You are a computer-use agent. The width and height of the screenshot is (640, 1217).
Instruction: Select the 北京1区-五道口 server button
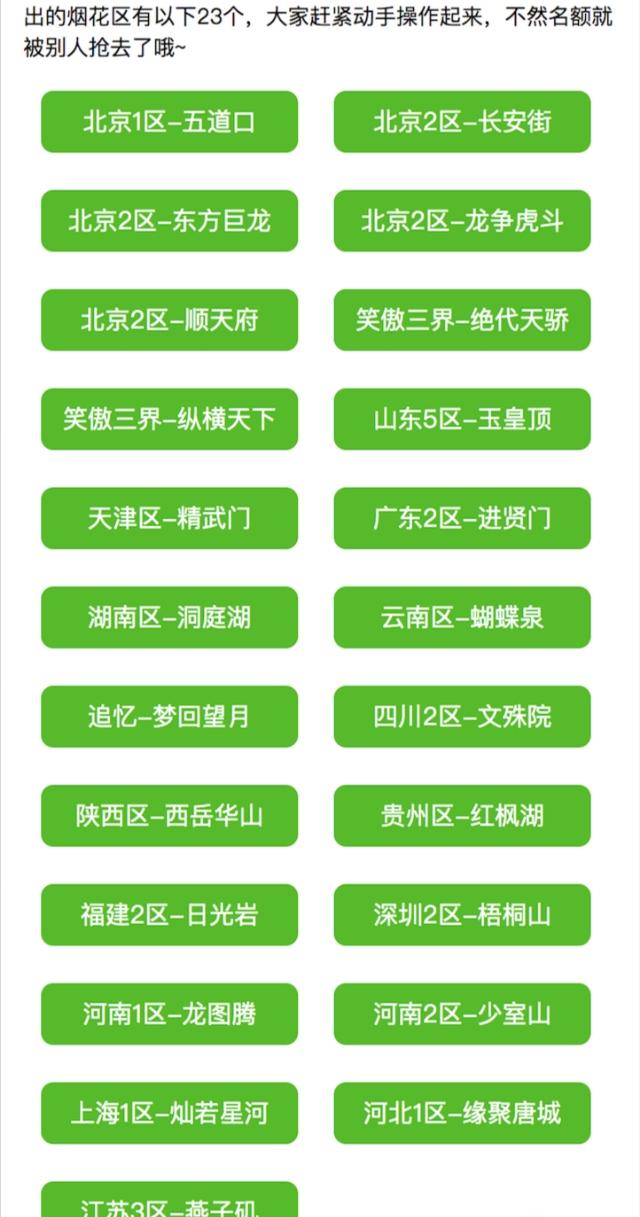tap(169, 122)
